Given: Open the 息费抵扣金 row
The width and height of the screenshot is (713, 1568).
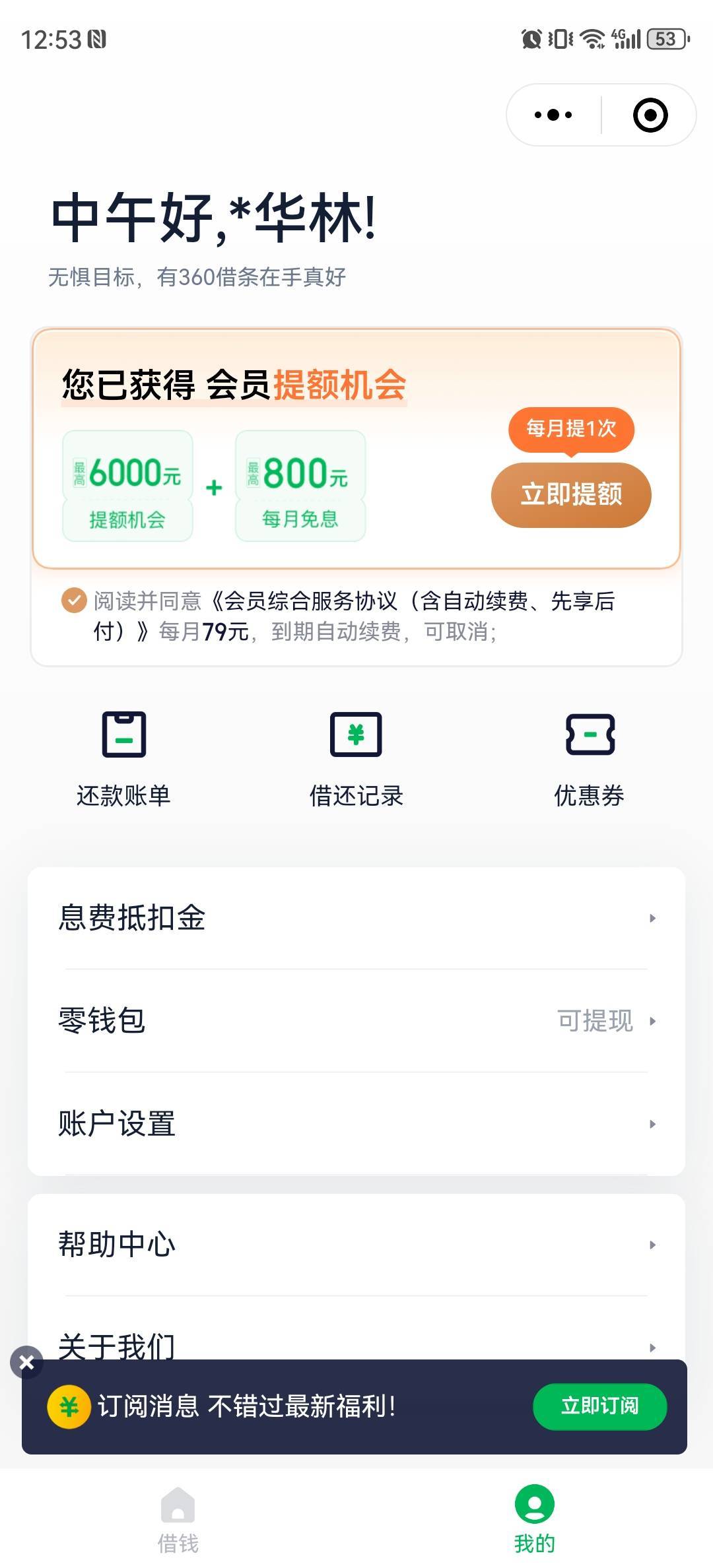Looking at the screenshot, I should point(356,918).
